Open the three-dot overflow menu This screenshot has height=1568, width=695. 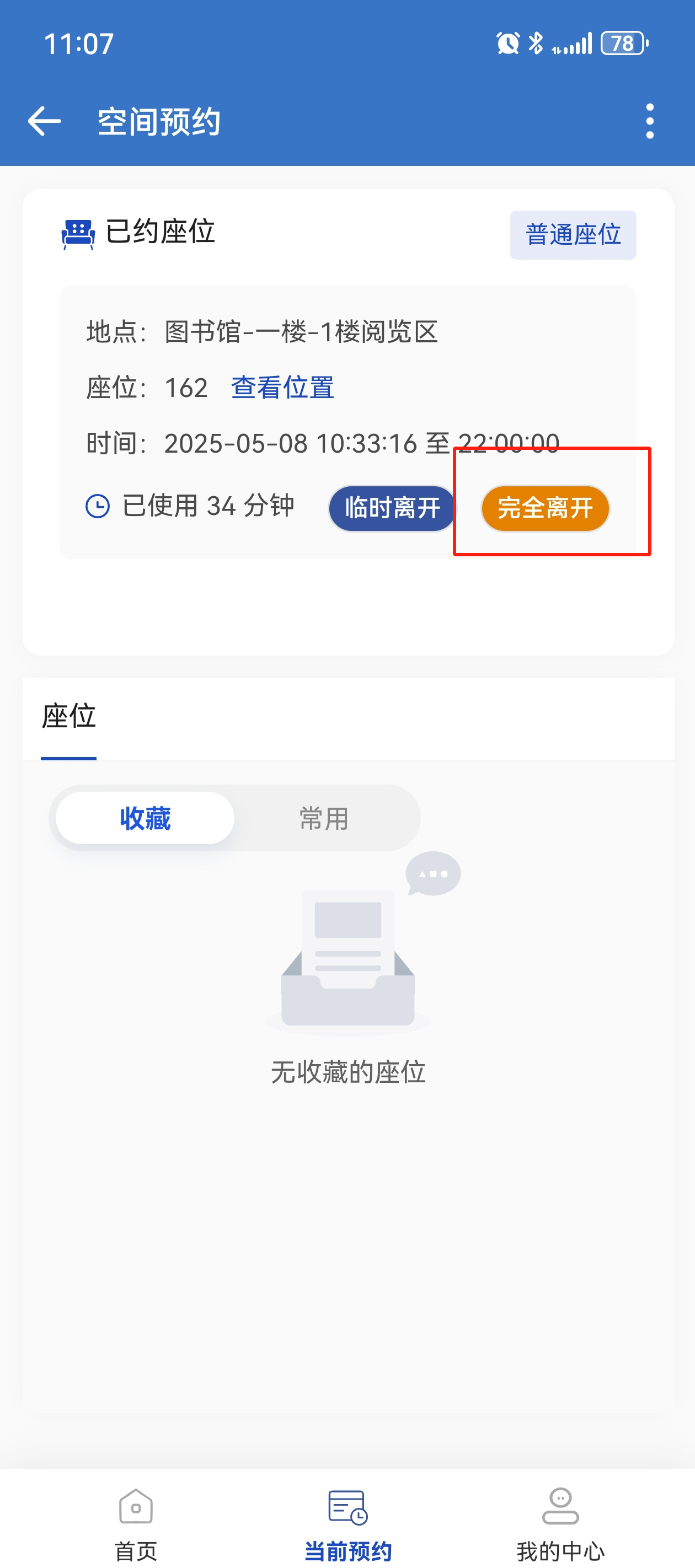[x=650, y=121]
